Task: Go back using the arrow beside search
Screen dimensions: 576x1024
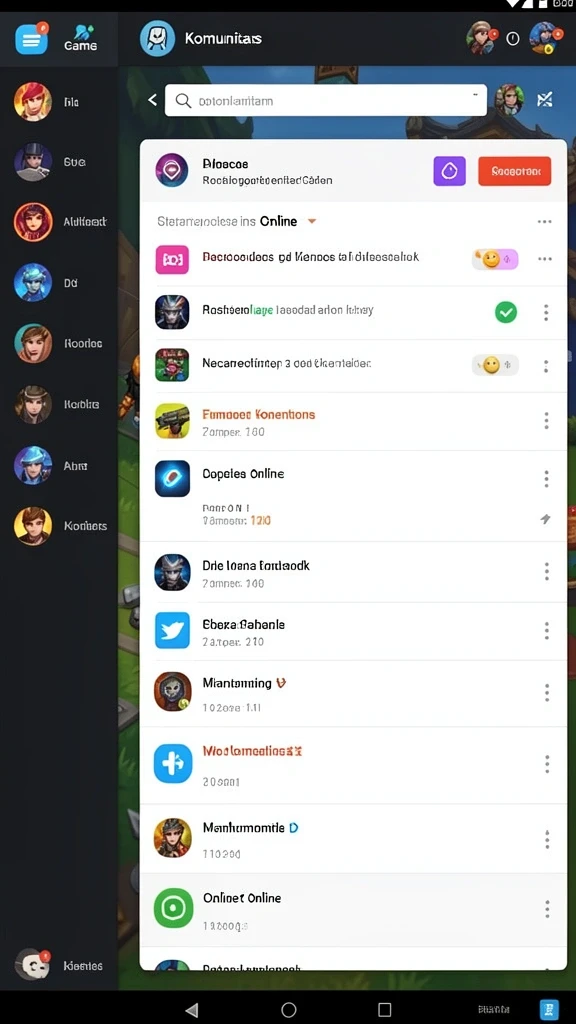Action: [x=152, y=100]
